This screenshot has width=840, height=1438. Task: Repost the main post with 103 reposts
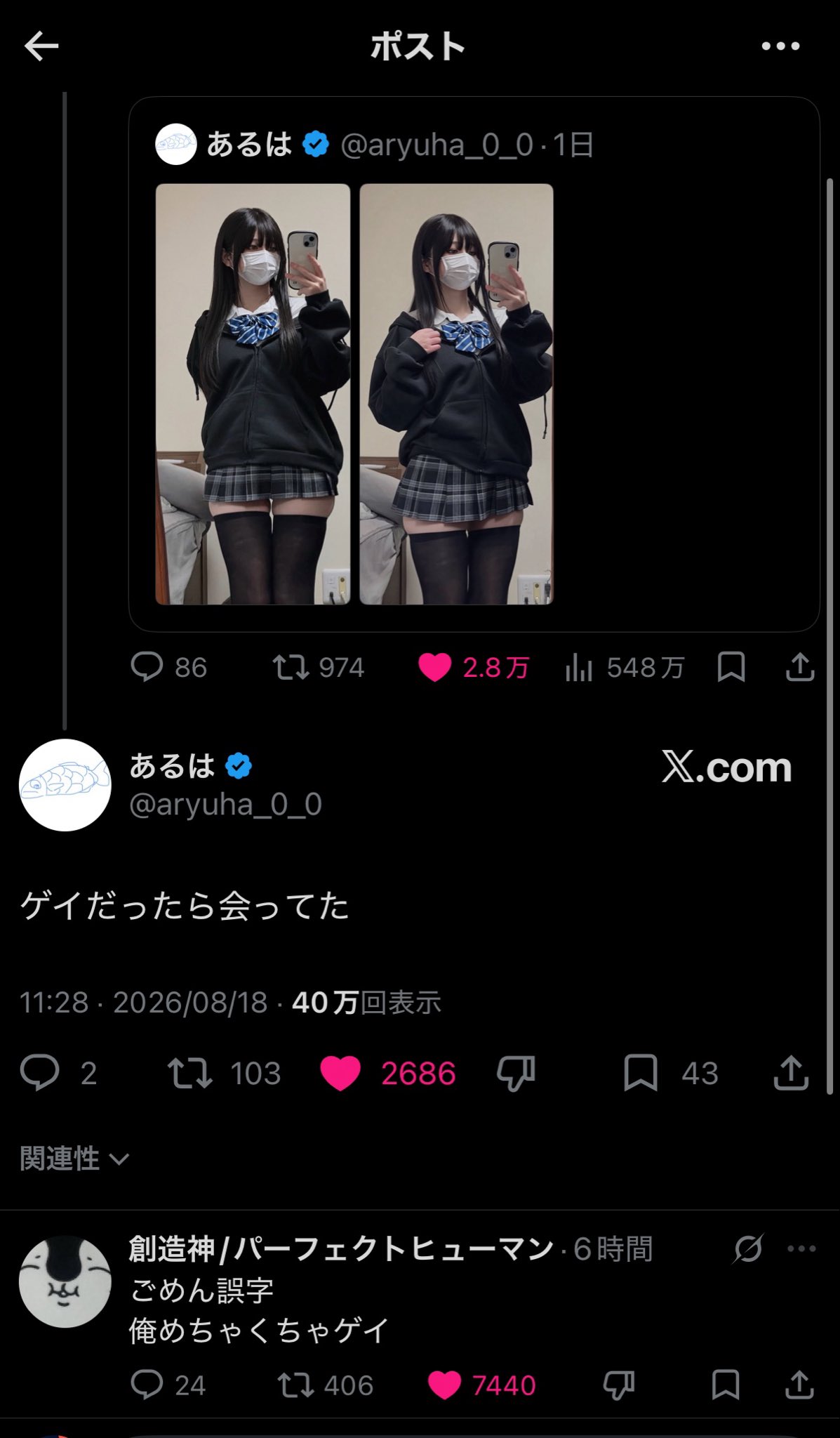click(190, 1073)
